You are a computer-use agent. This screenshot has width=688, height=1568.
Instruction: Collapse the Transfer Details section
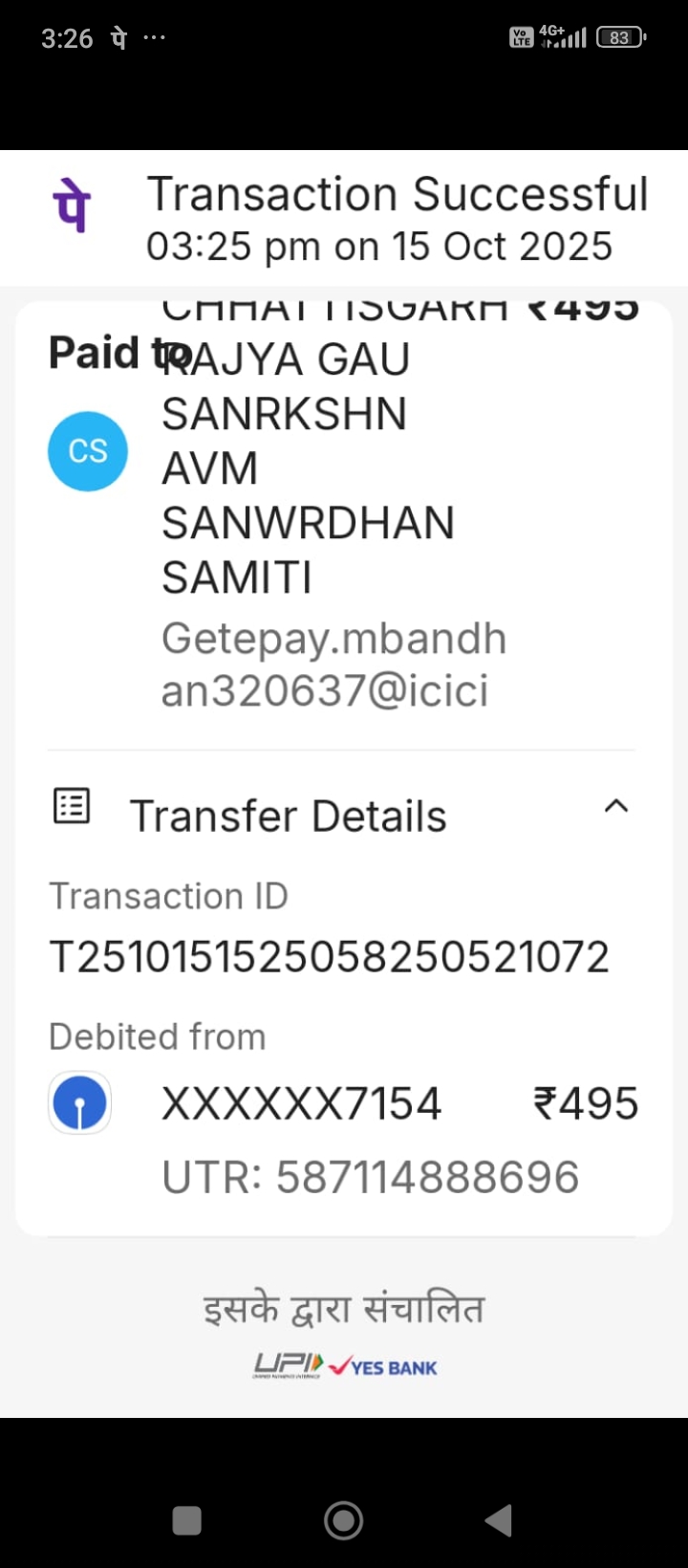(616, 806)
